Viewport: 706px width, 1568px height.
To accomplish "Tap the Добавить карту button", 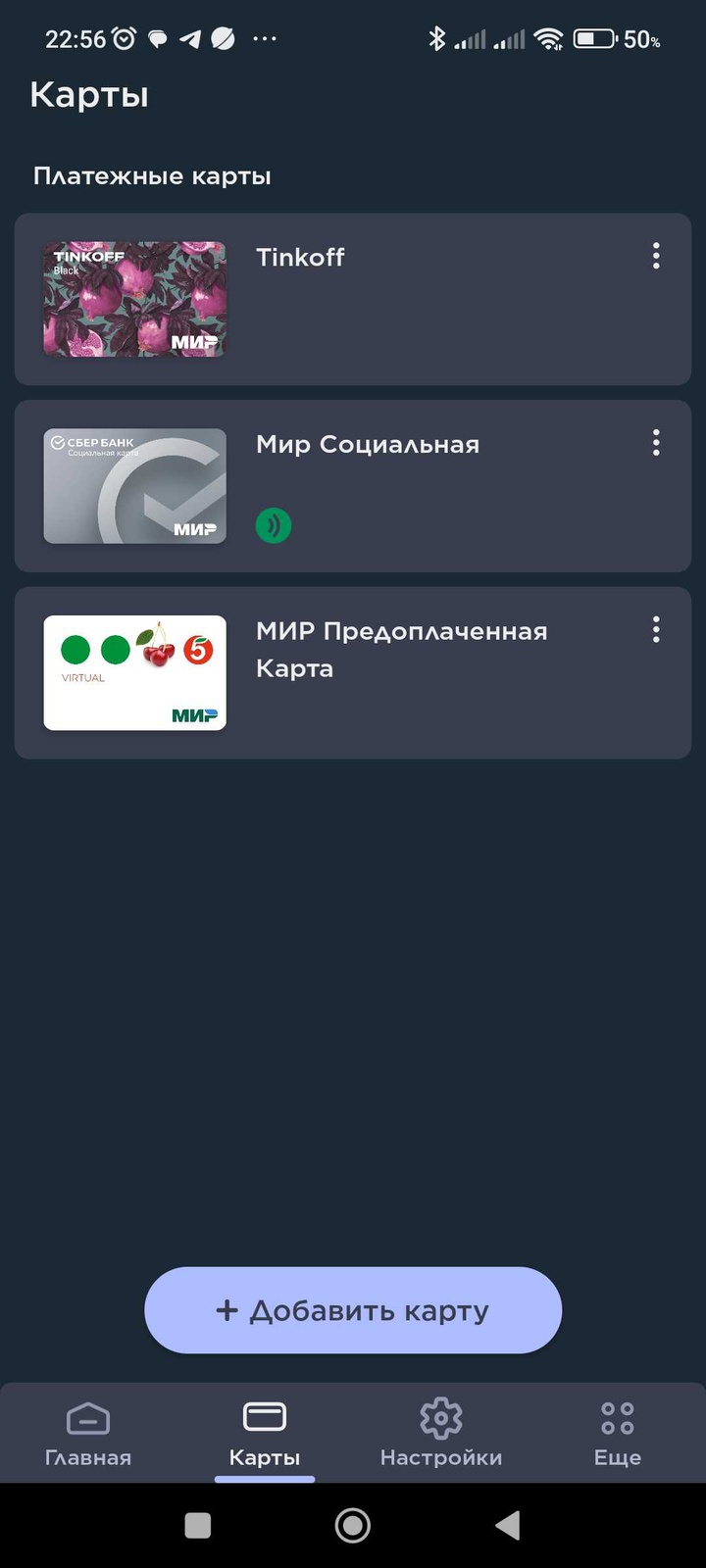I will [353, 1310].
